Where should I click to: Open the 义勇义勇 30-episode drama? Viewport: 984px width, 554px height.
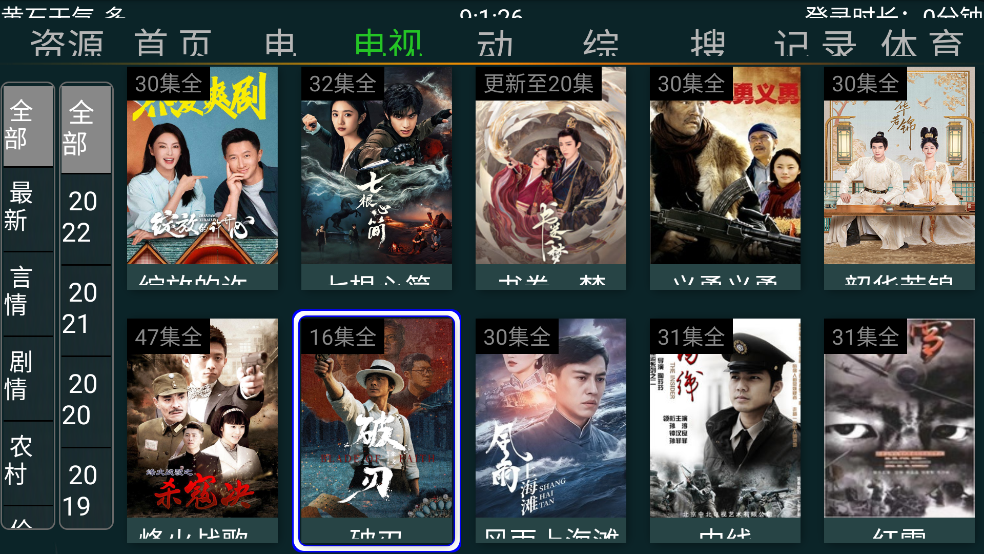tap(725, 177)
